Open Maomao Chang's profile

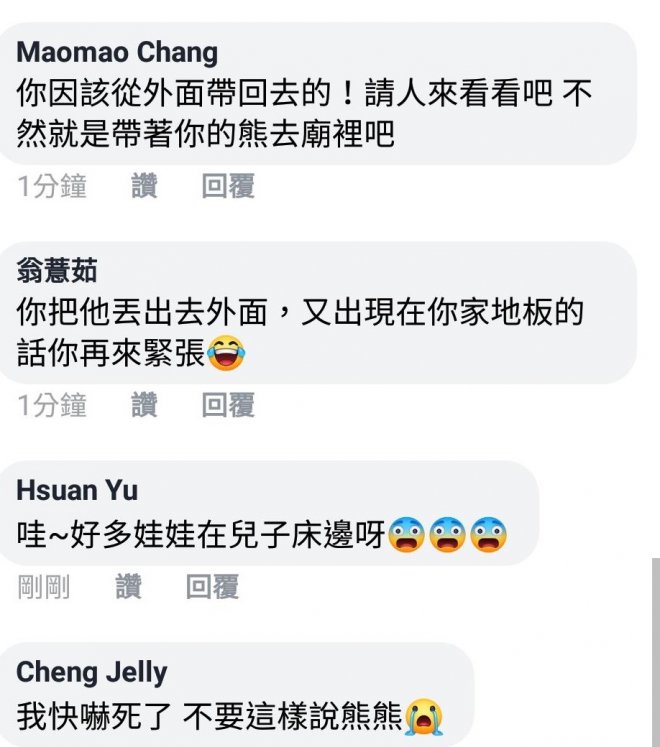(117, 52)
